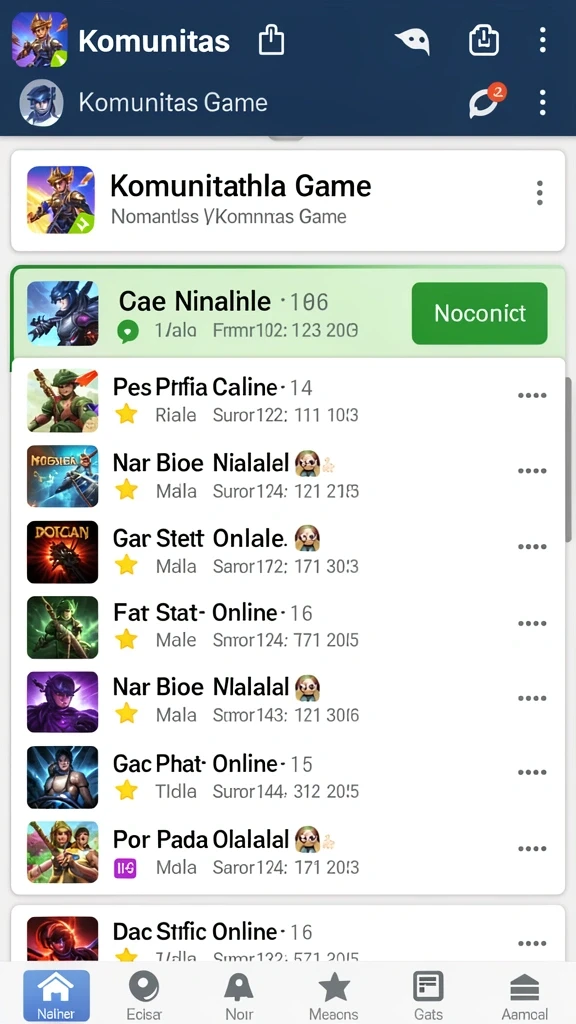Select the Meaons star tab
Screen dimensions: 576x1024
[334, 995]
